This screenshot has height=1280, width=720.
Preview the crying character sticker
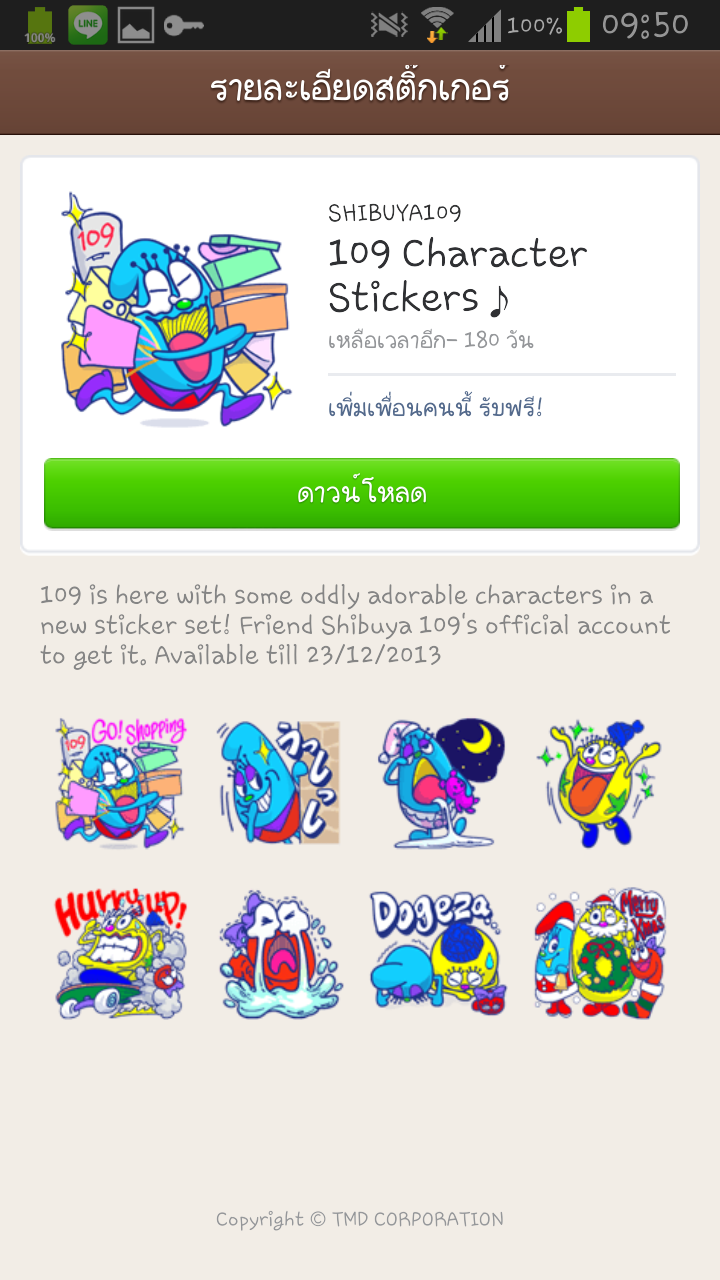pyautogui.click(x=279, y=955)
